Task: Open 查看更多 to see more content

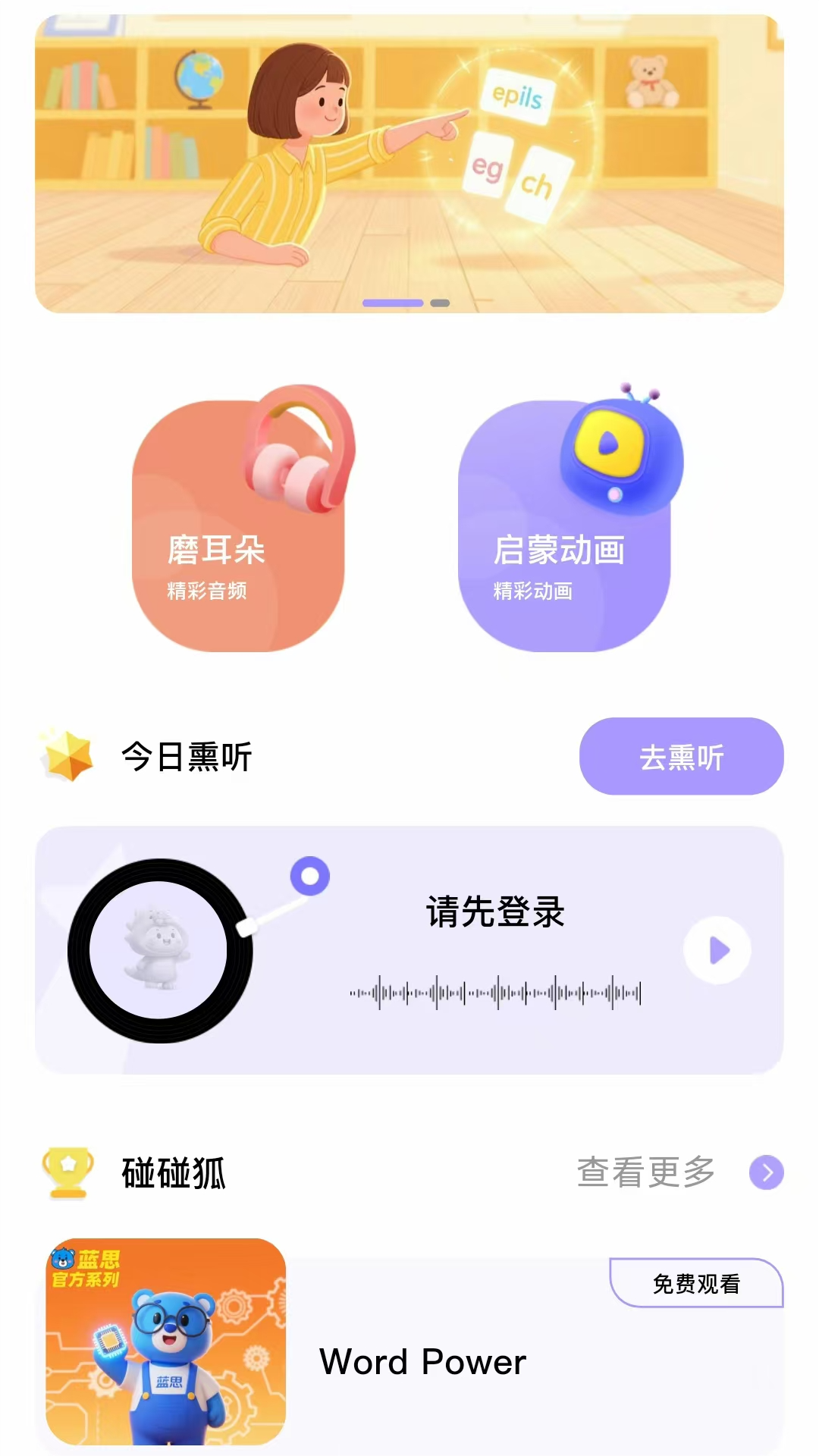Action: click(x=645, y=1172)
